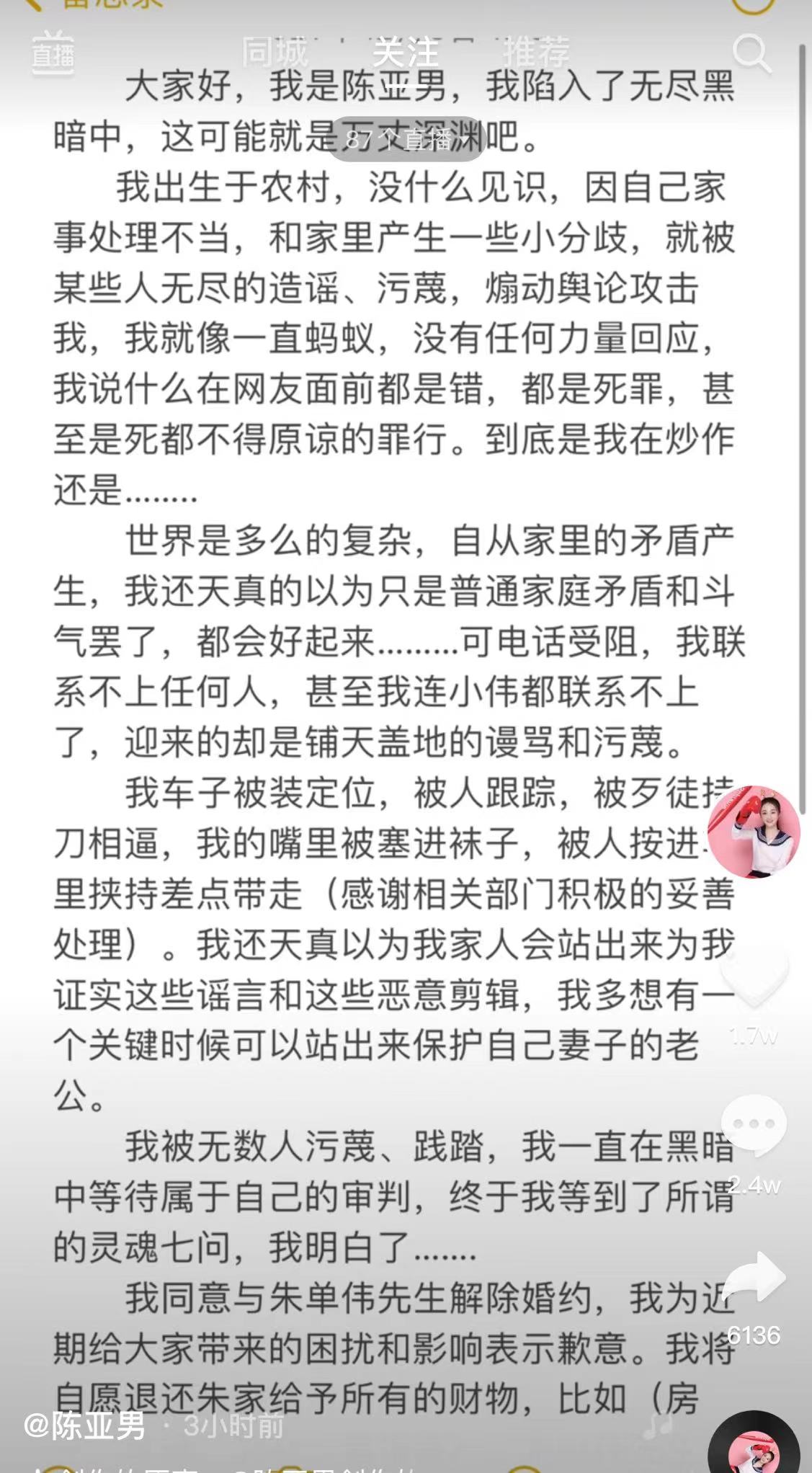Image resolution: width=812 pixels, height=1473 pixels.
Task: Open 陈亚男's profile avatar
Action: [x=754, y=832]
